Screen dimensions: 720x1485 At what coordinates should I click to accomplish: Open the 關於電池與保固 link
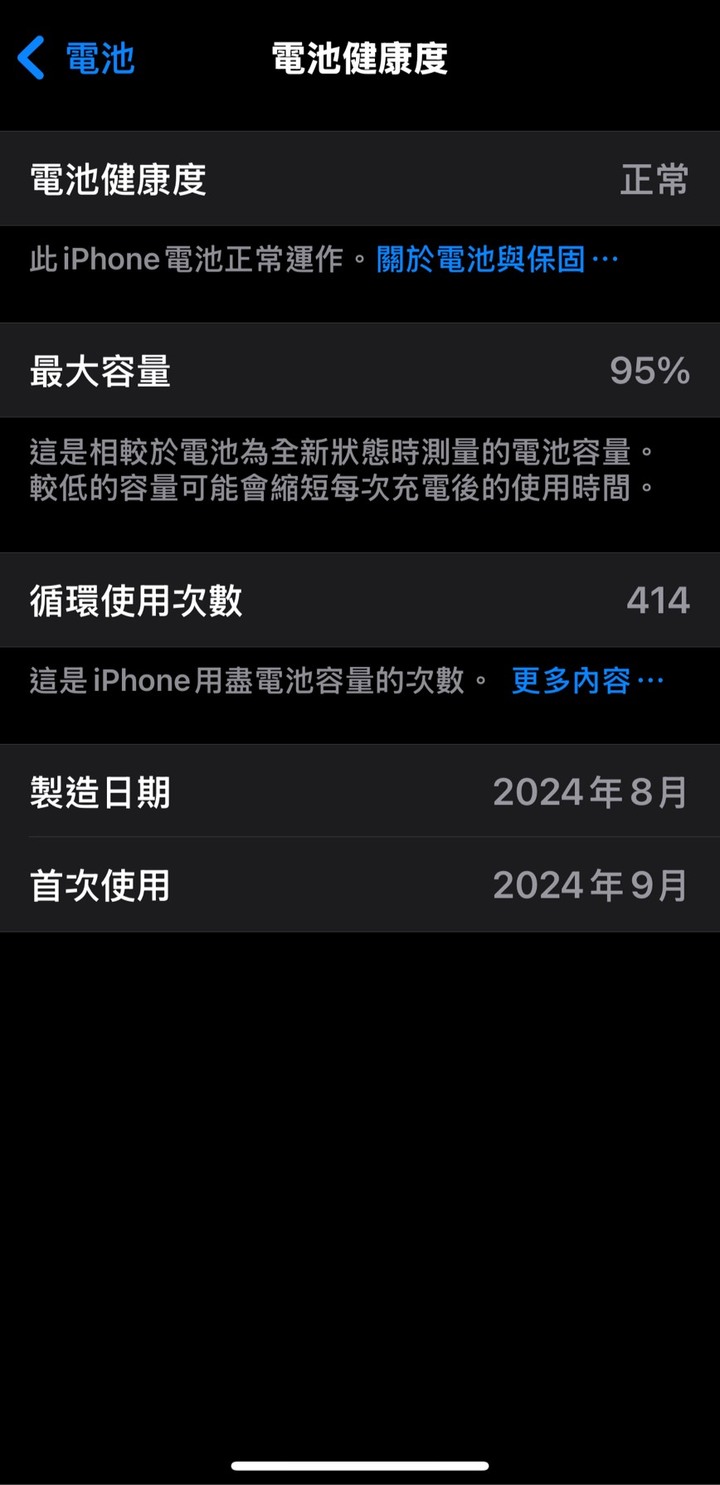(496, 260)
